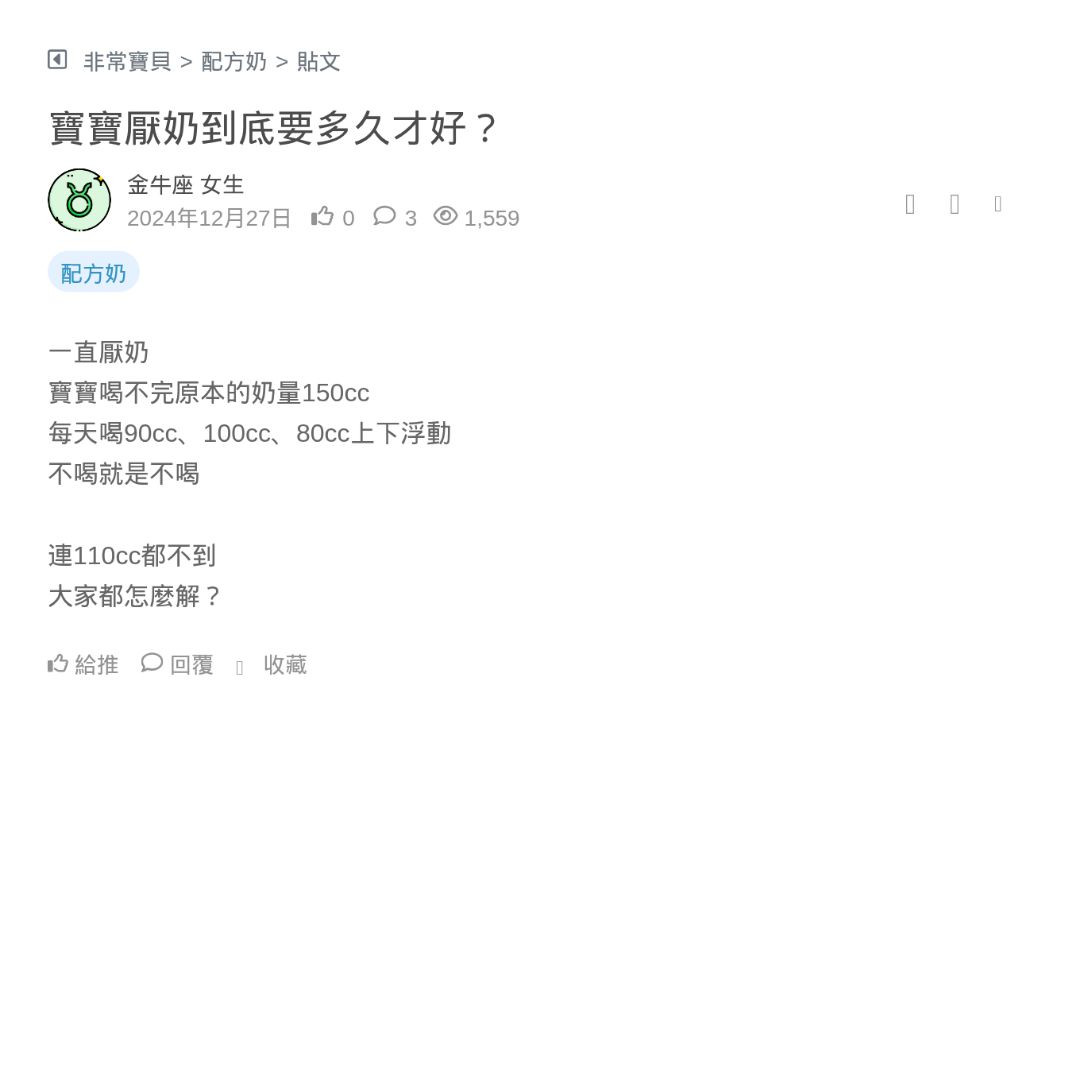Image resolution: width=1080 pixels, height=1080 pixels.
Task: Give the post a 給推 like
Action: coord(83,664)
